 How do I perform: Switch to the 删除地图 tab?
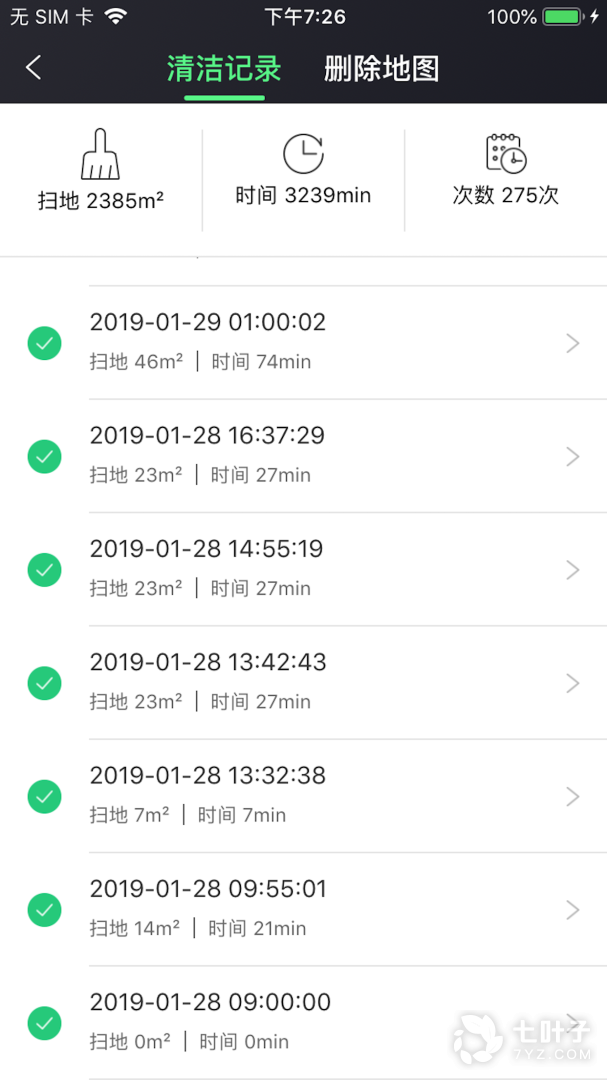[381, 69]
